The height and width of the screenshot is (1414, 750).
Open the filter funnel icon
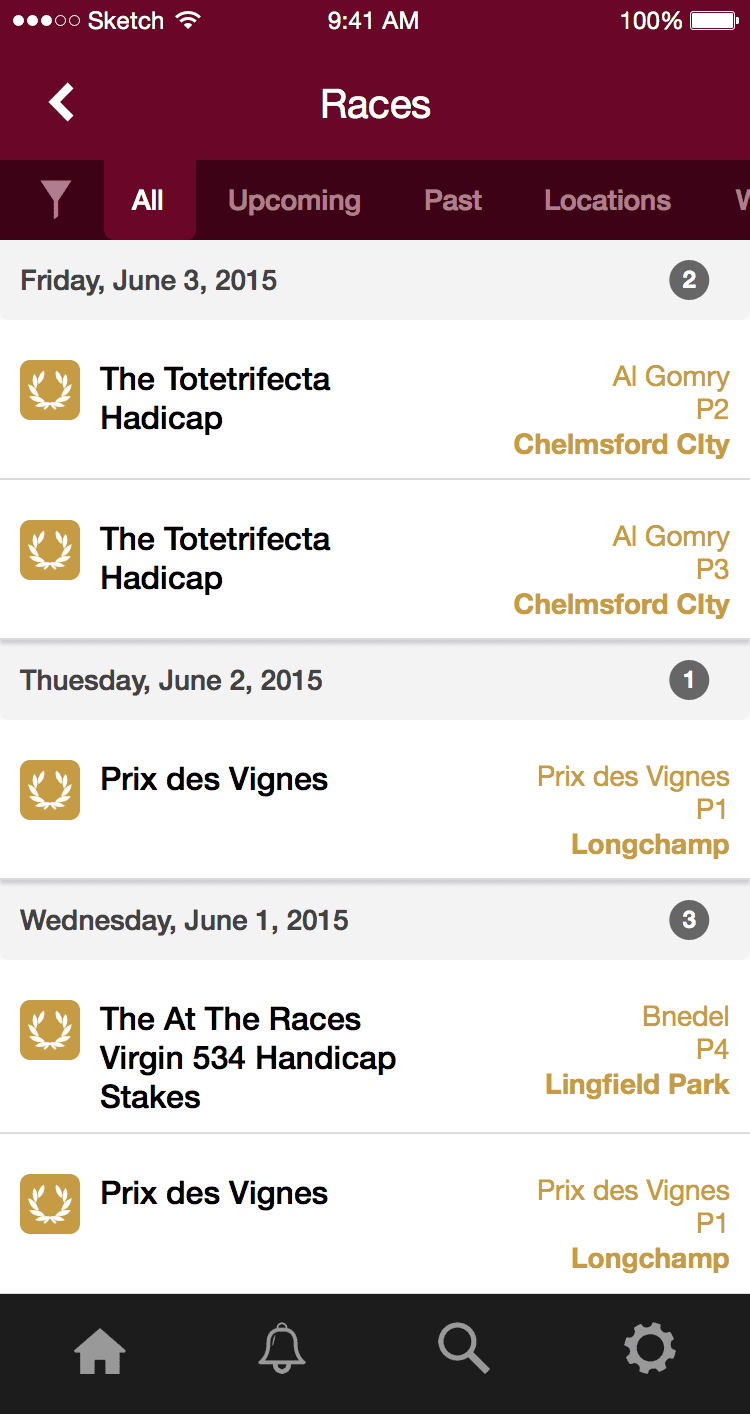pyautogui.click(x=55, y=200)
